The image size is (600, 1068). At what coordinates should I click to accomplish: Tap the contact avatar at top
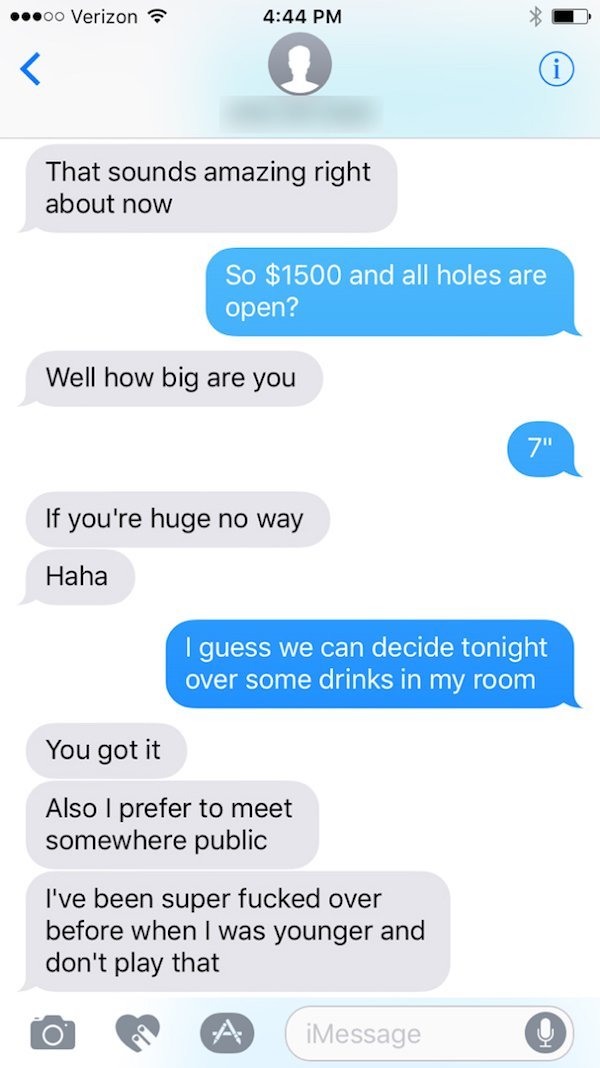point(300,64)
